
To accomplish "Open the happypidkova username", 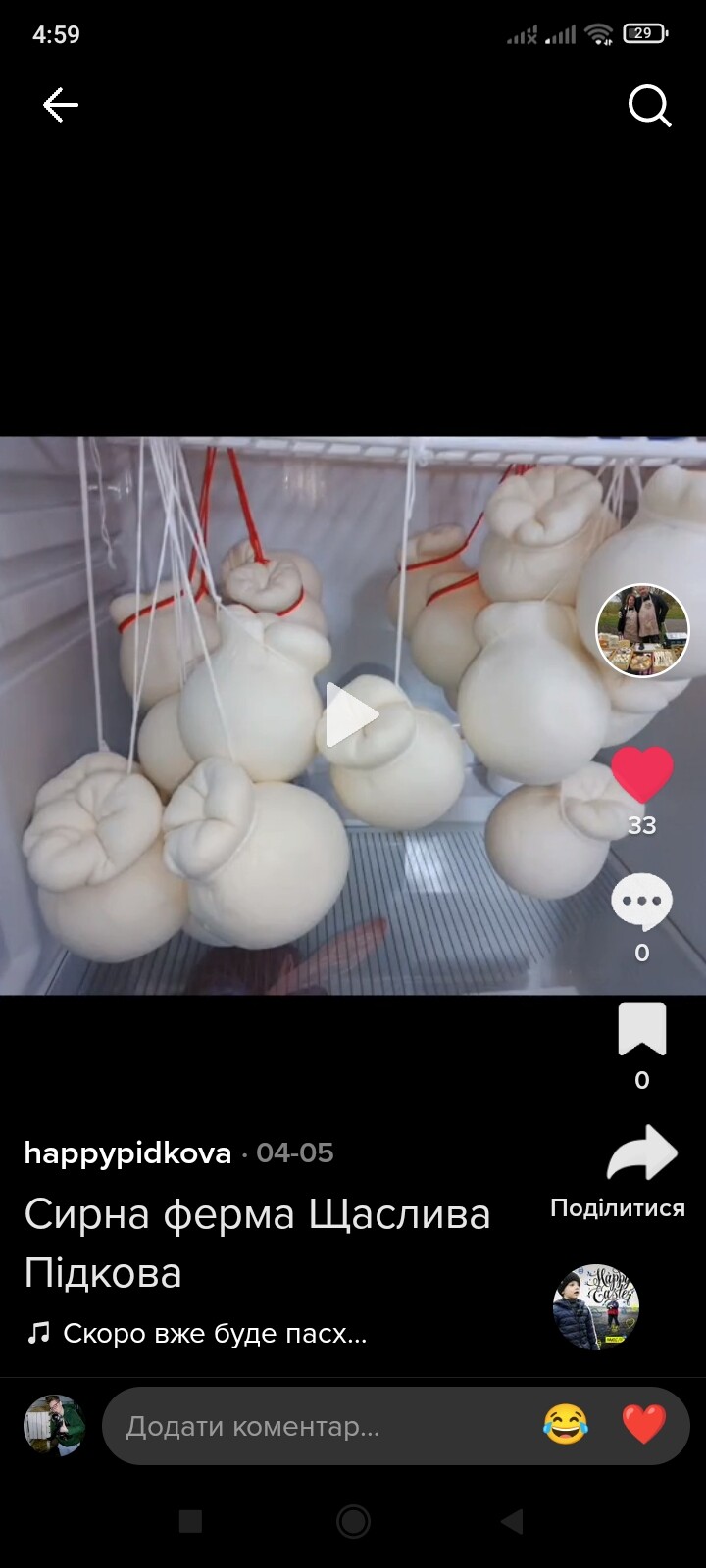I will [127, 1153].
